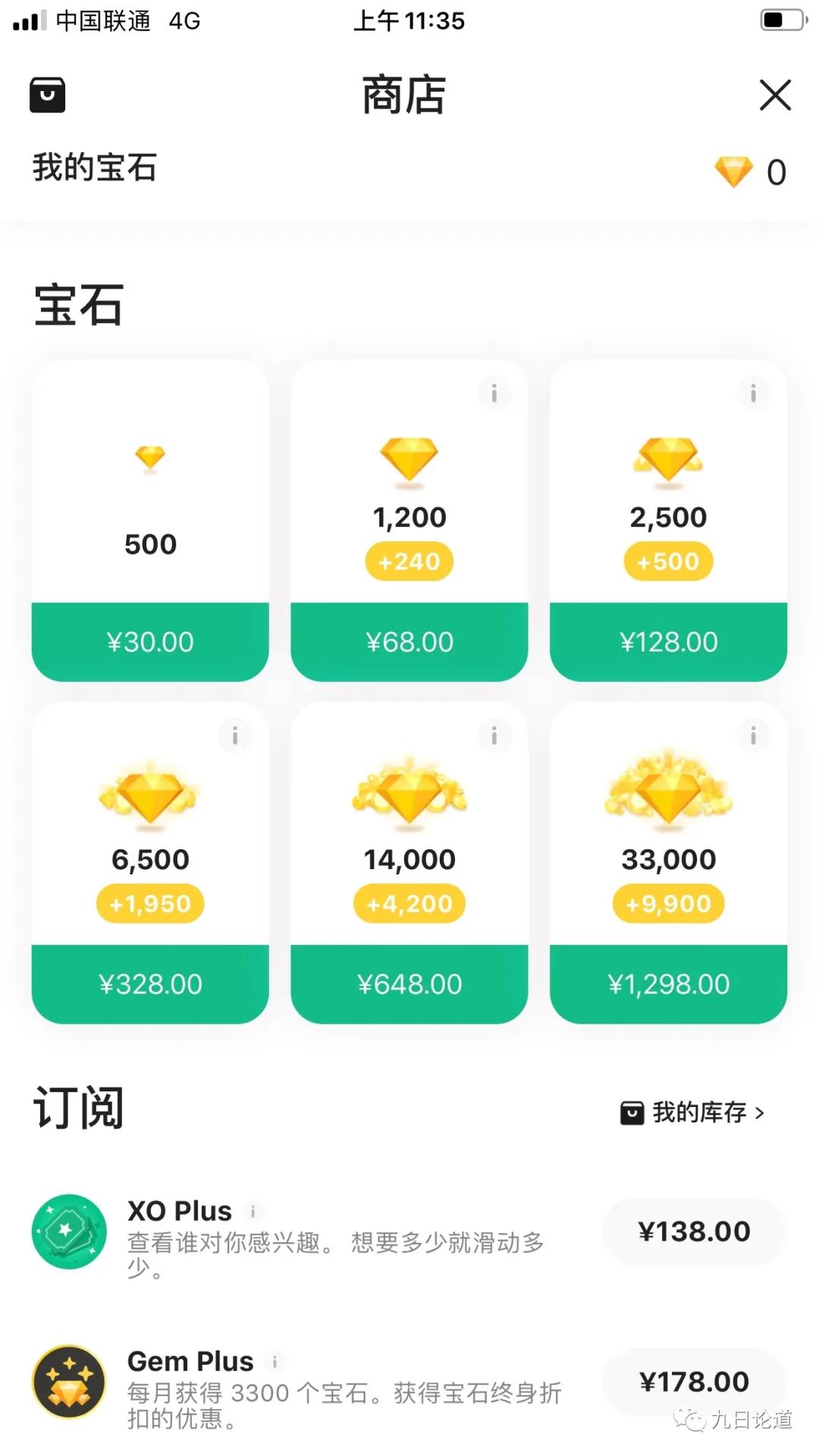Open info on the 1,200 gem pack
This screenshot has width=819, height=1456.
pos(495,394)
